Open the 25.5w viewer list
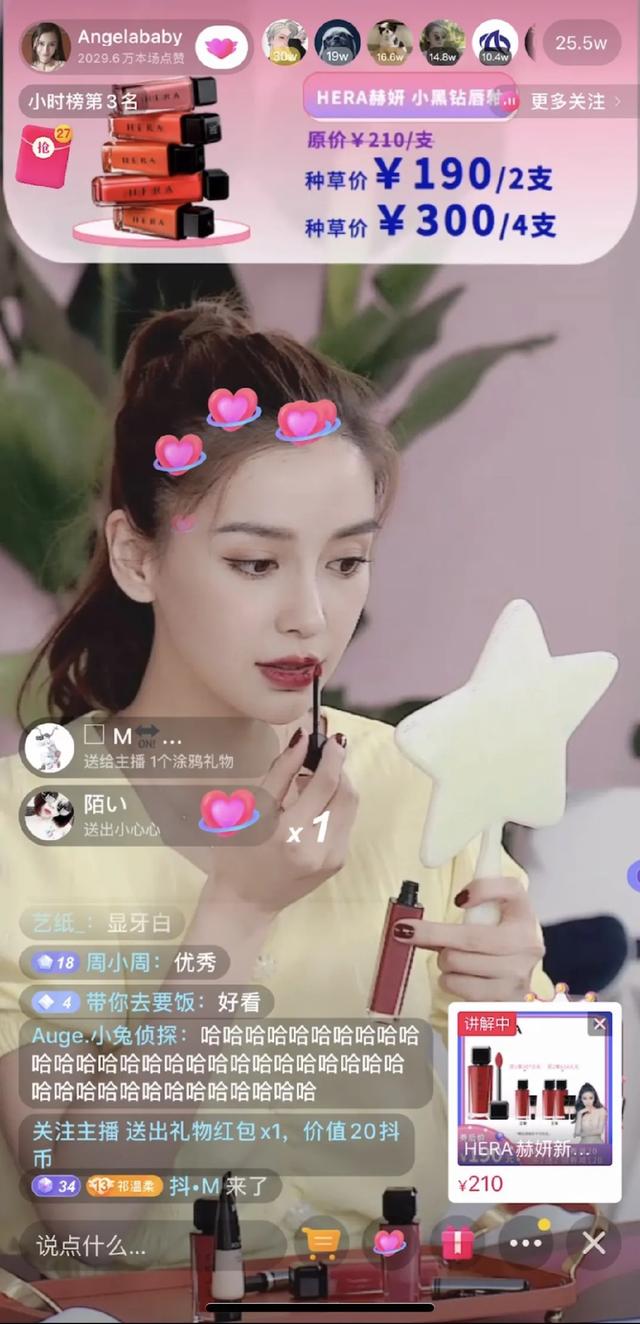This screenshot has height=1324, width=640. (581, 43)
